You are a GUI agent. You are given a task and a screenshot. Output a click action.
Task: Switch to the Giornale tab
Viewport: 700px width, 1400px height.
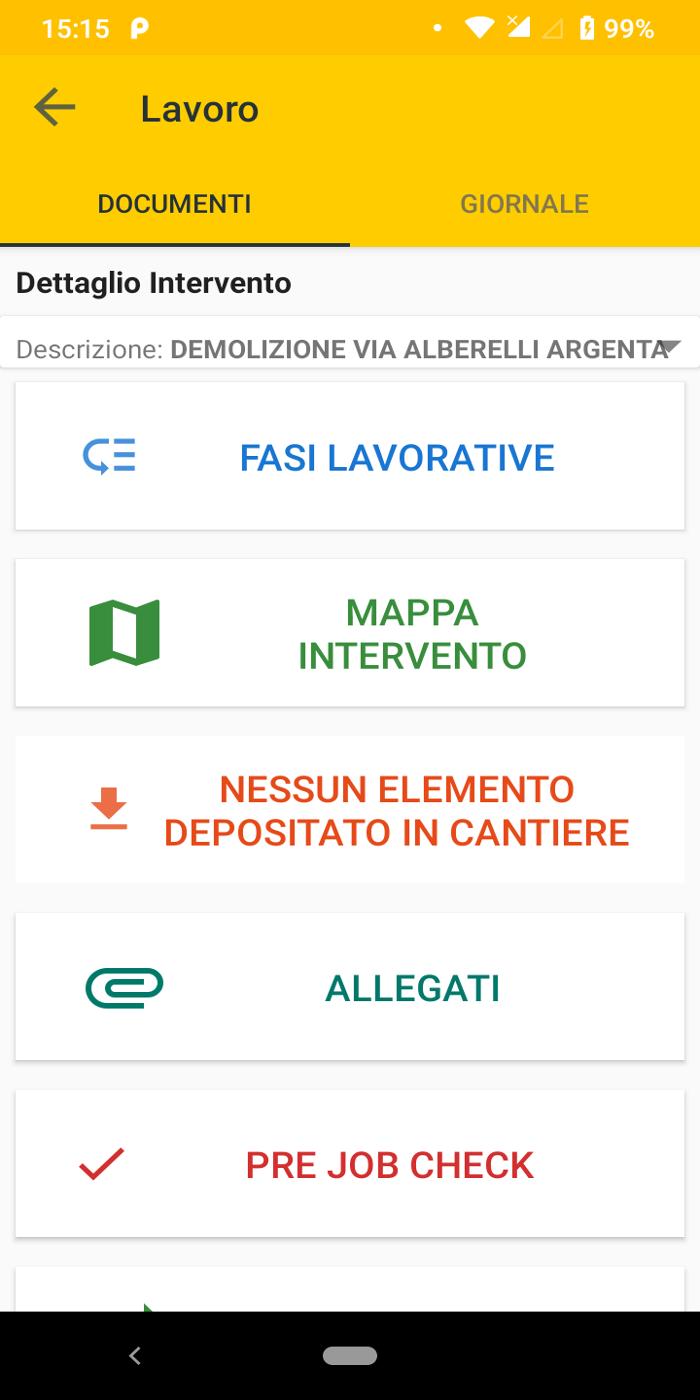tap(524, 204)
